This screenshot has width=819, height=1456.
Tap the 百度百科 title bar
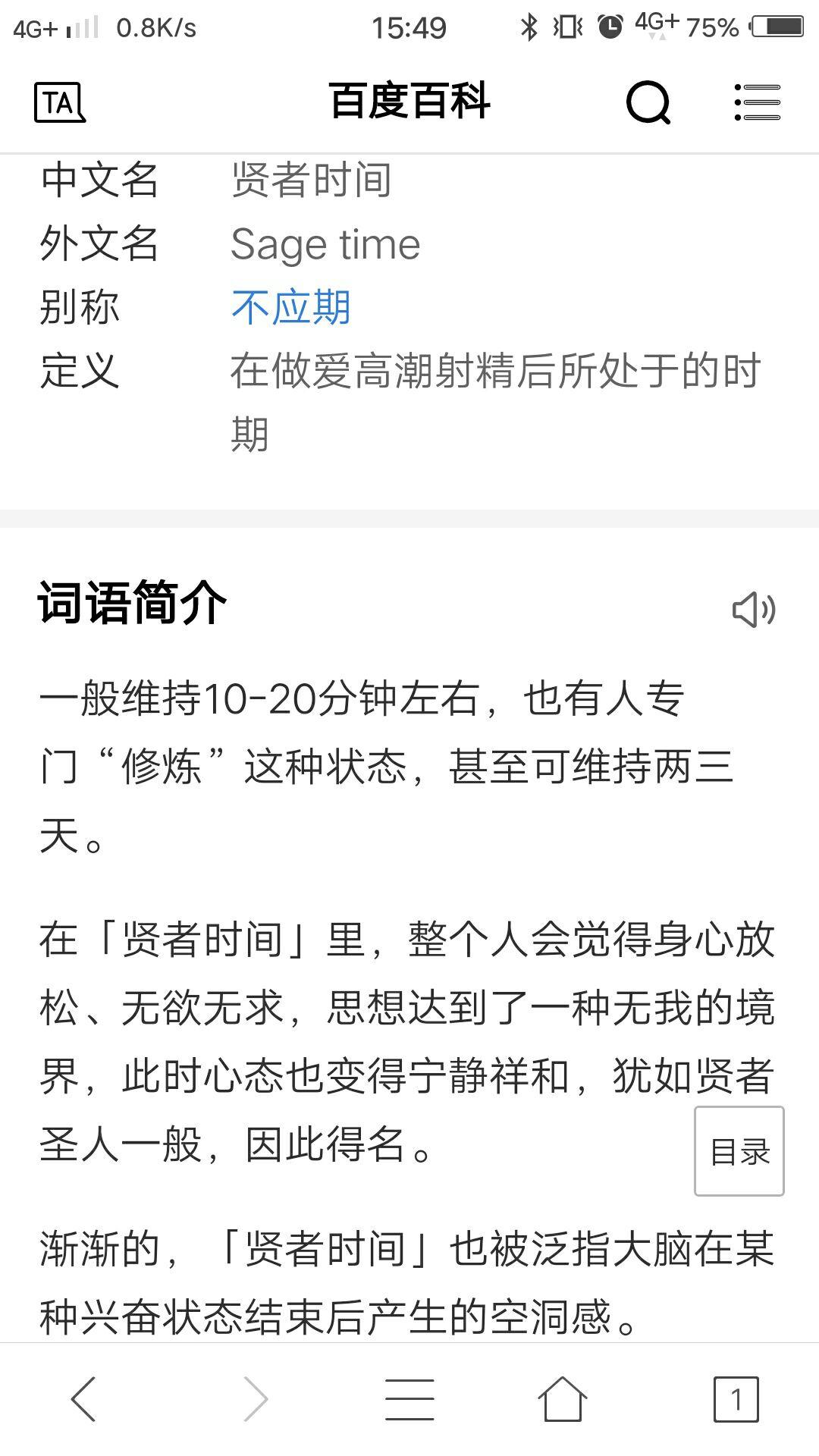click(409, 101)
